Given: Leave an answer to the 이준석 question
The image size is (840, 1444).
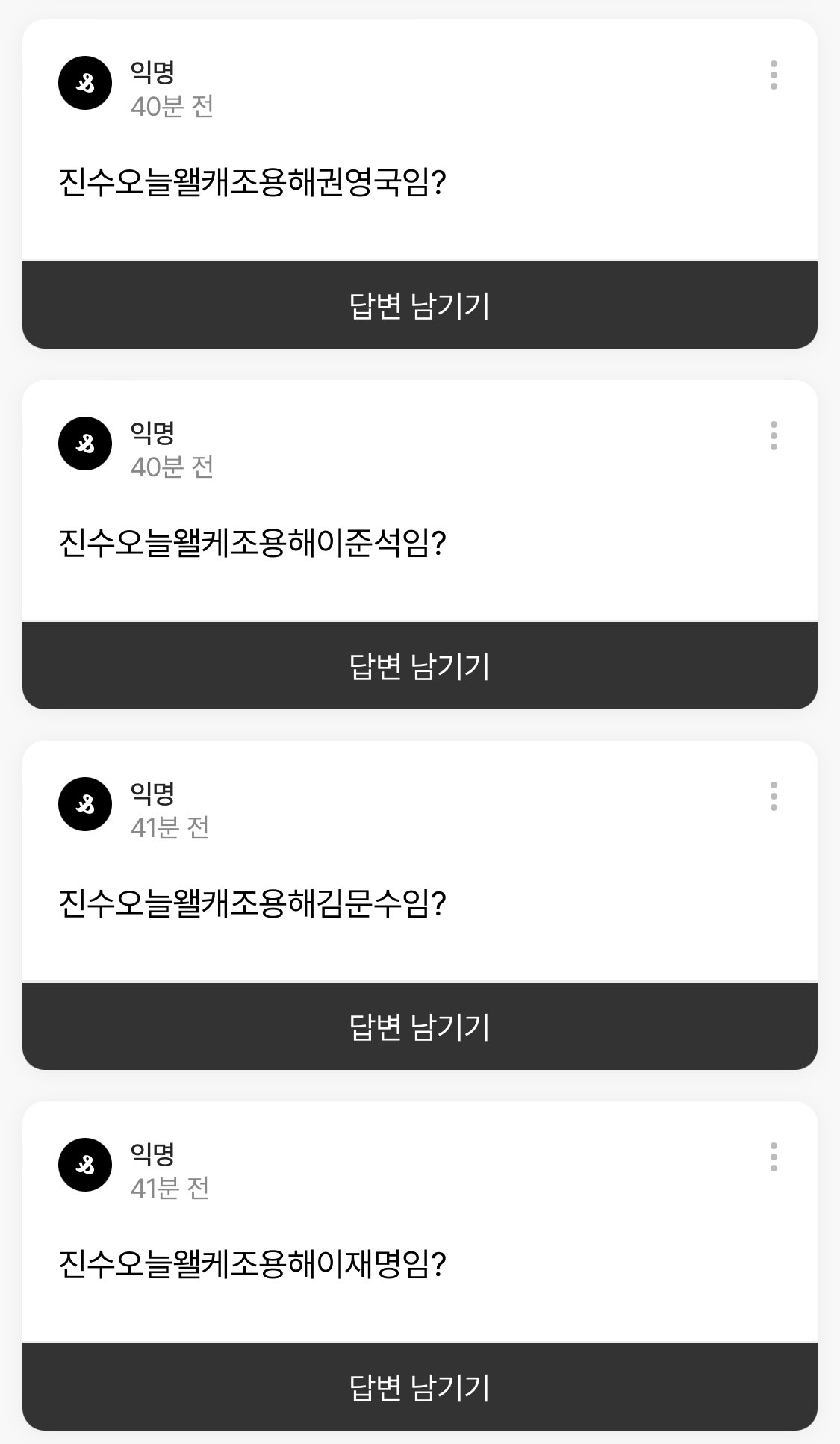Looking at the screenshot, I should pos(420,666).
